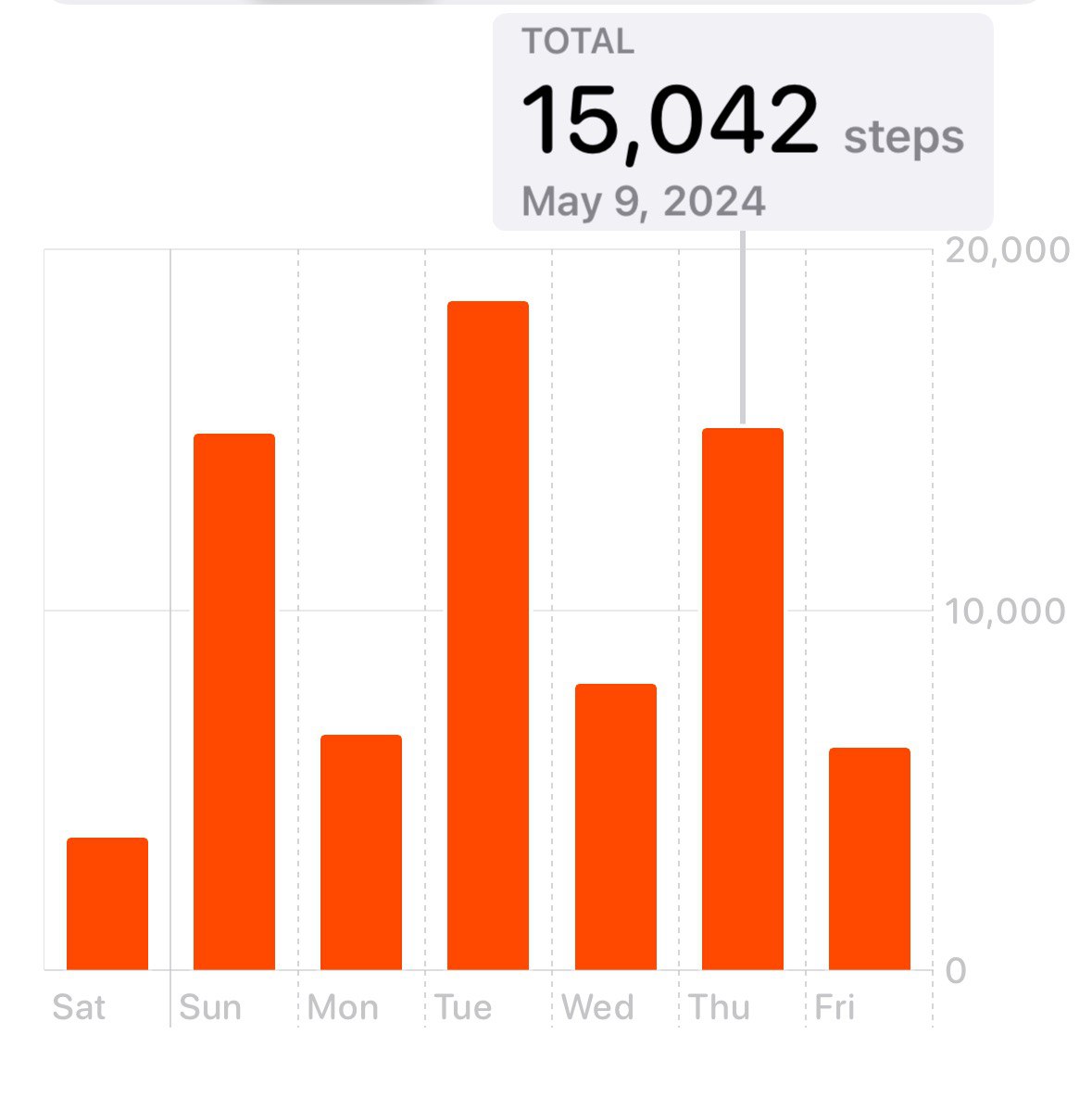Select the tallest bar on Tuesday
Viewport: 1092px width, 1098px height.
coord(488,635)
